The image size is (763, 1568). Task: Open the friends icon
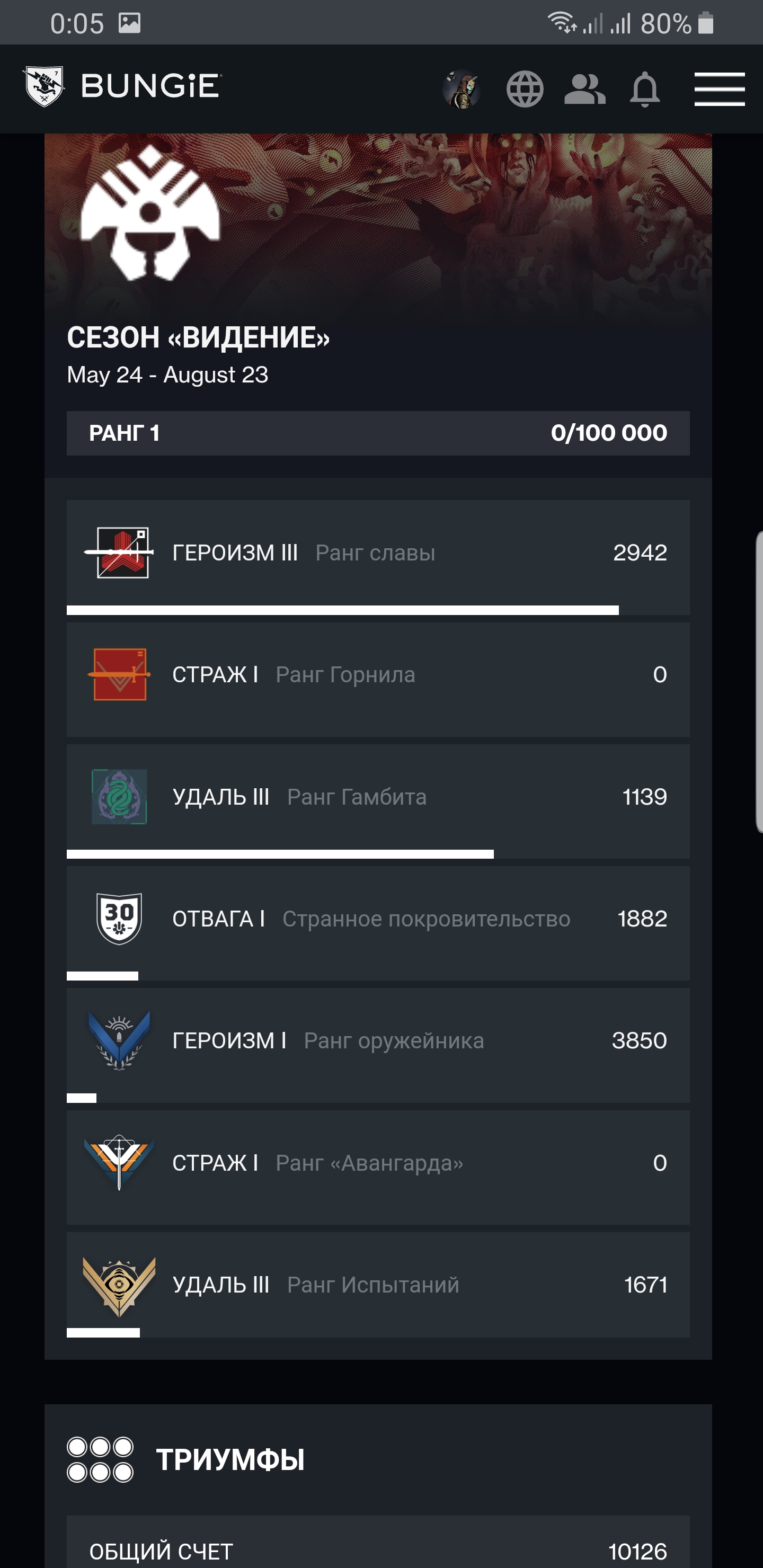point(584,89)
